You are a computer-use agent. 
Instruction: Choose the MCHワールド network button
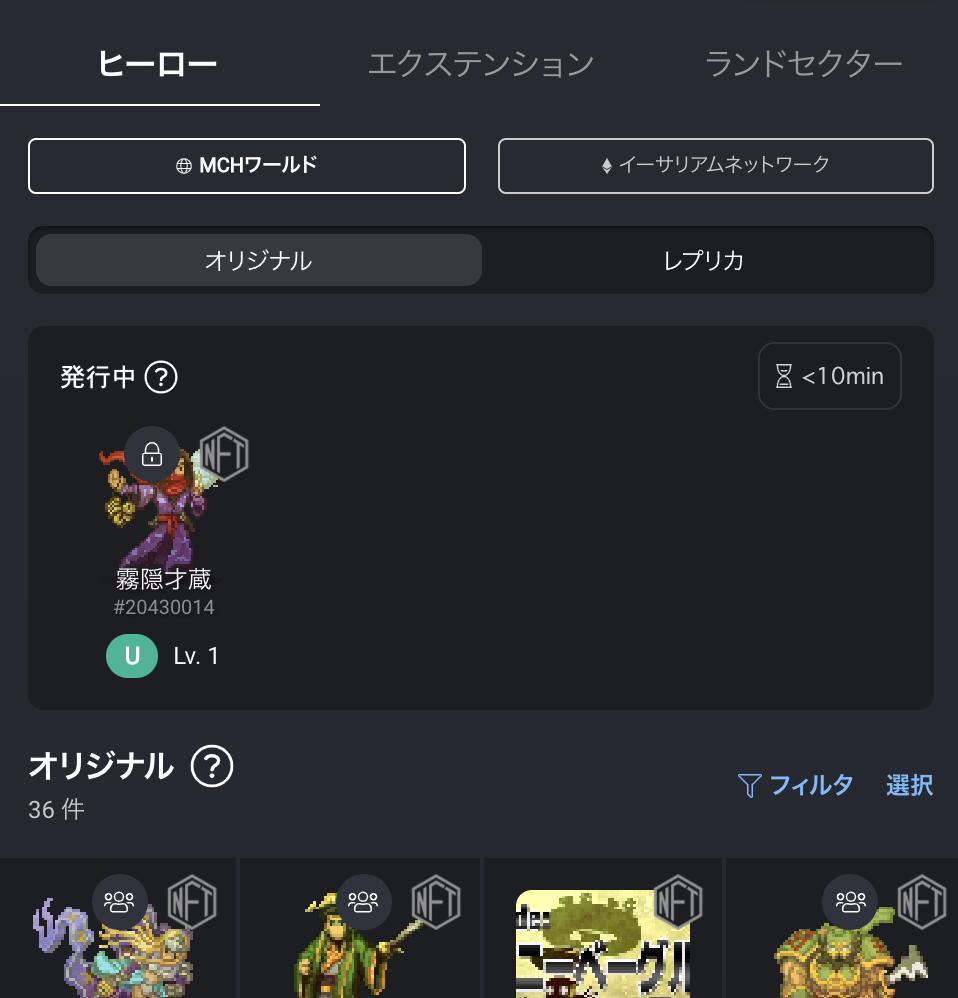pyautogui.click(x=247, y=166)
